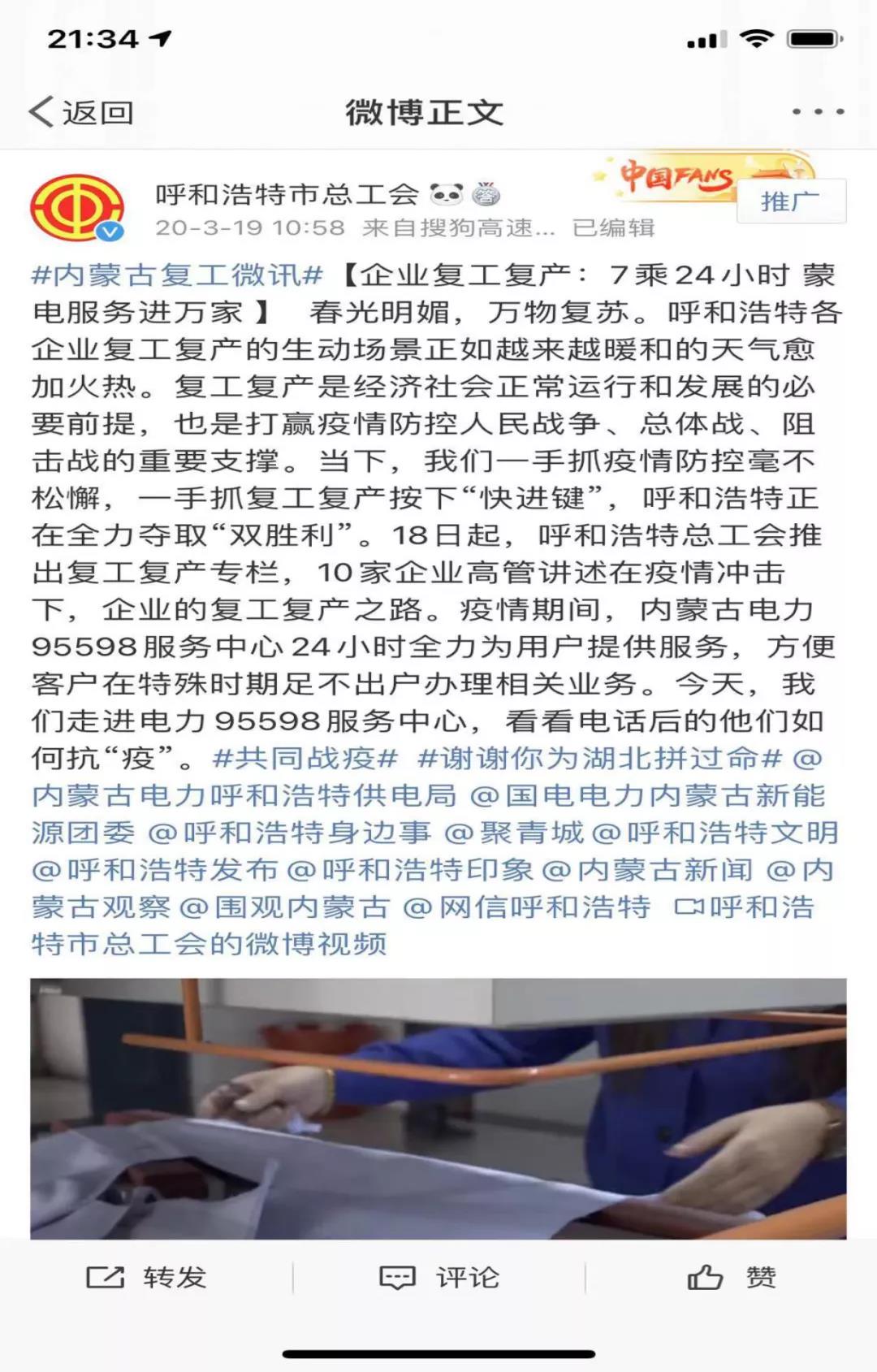Open the three-dot overflow menu
The width and height of the screenshot is (877, 1372).
817,112
